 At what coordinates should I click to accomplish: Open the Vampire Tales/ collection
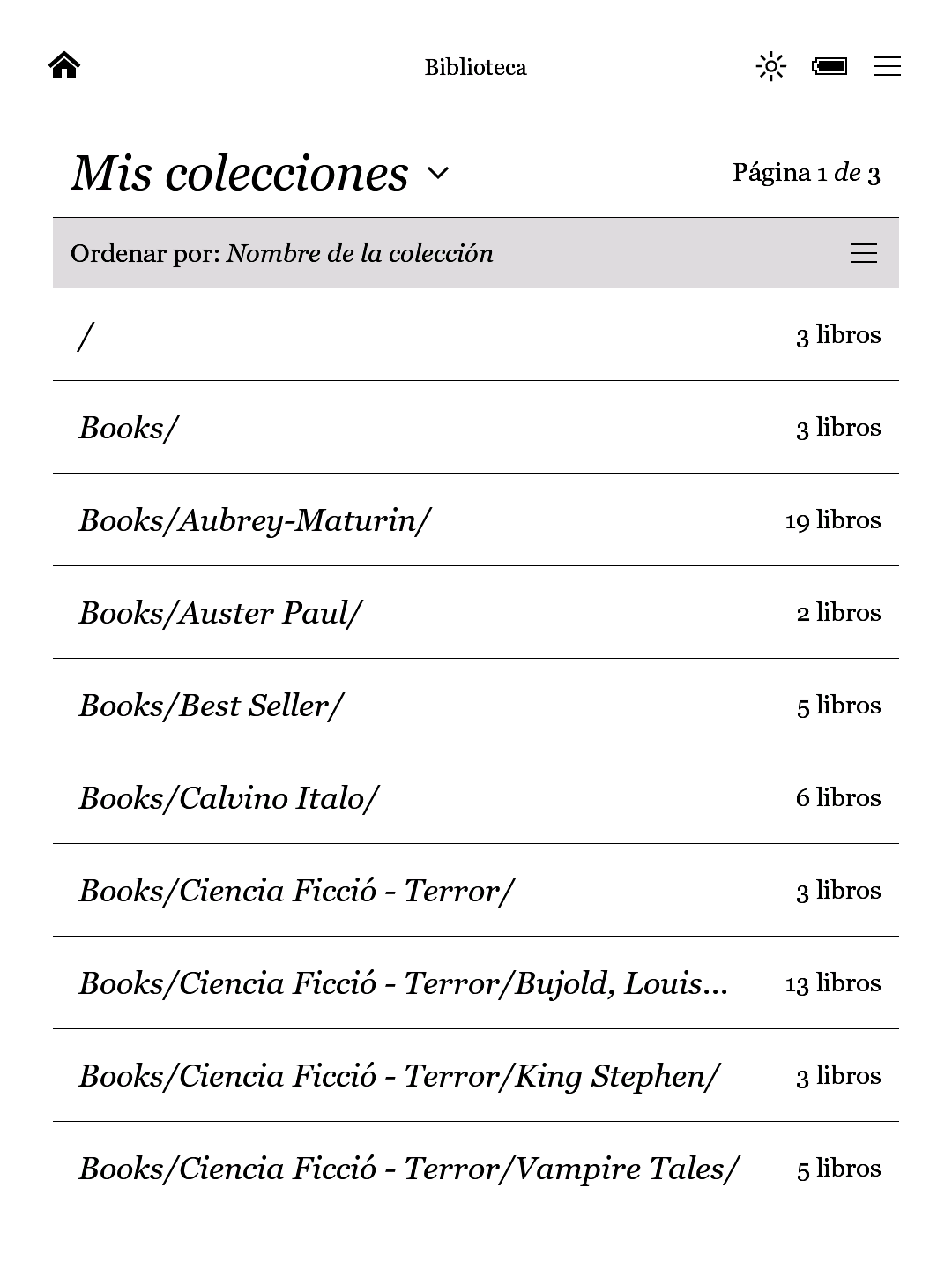(x=476, y=1169)
